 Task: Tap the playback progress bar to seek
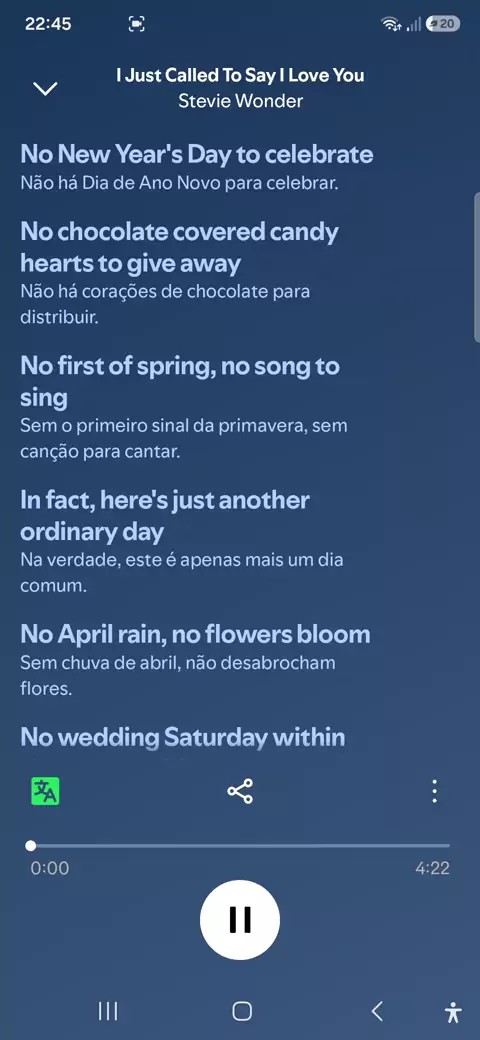pyautogui.click(x=240, y=846)
